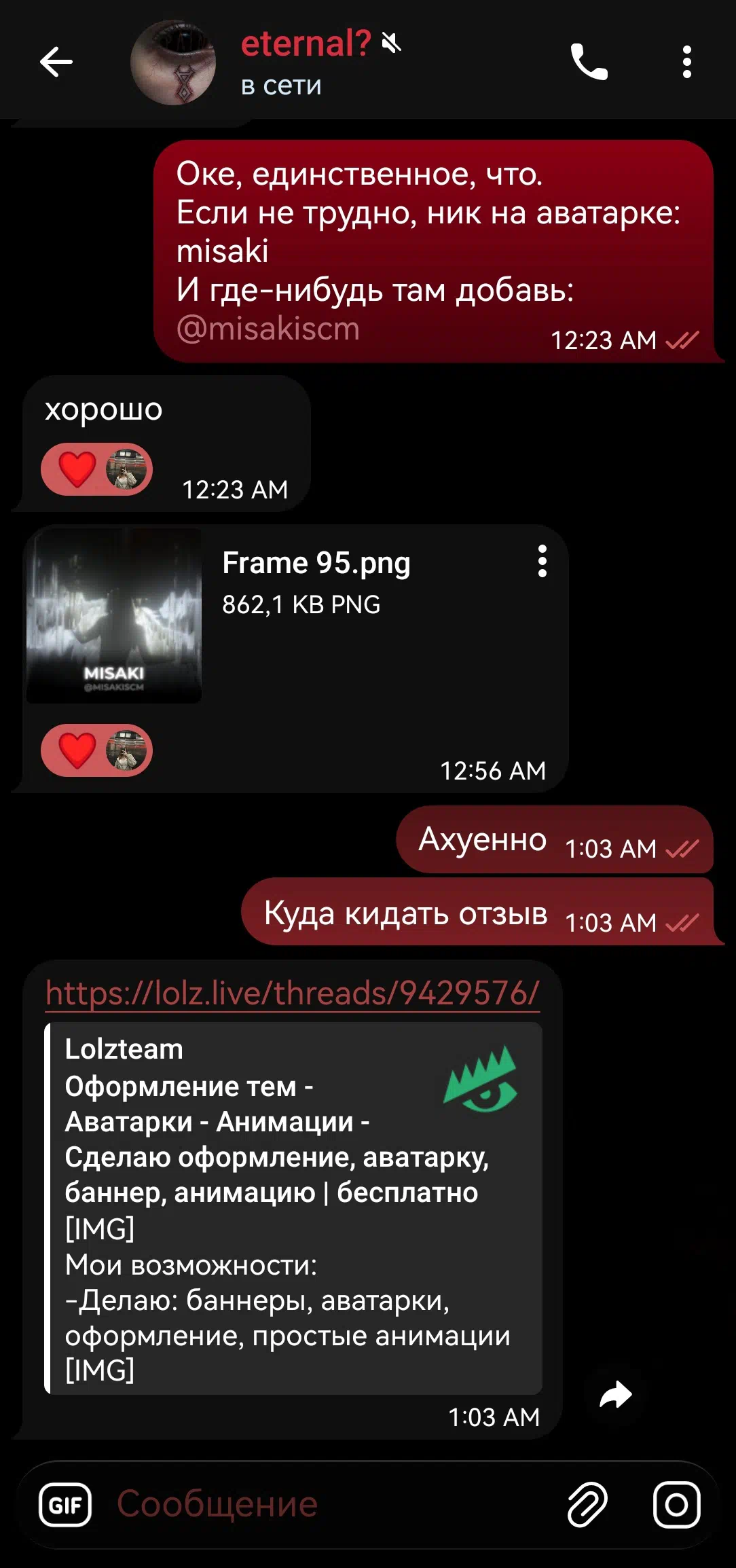Tap the @misakiscm mention link
This screenshot has height=1568, width=736.
pos(268,329)
